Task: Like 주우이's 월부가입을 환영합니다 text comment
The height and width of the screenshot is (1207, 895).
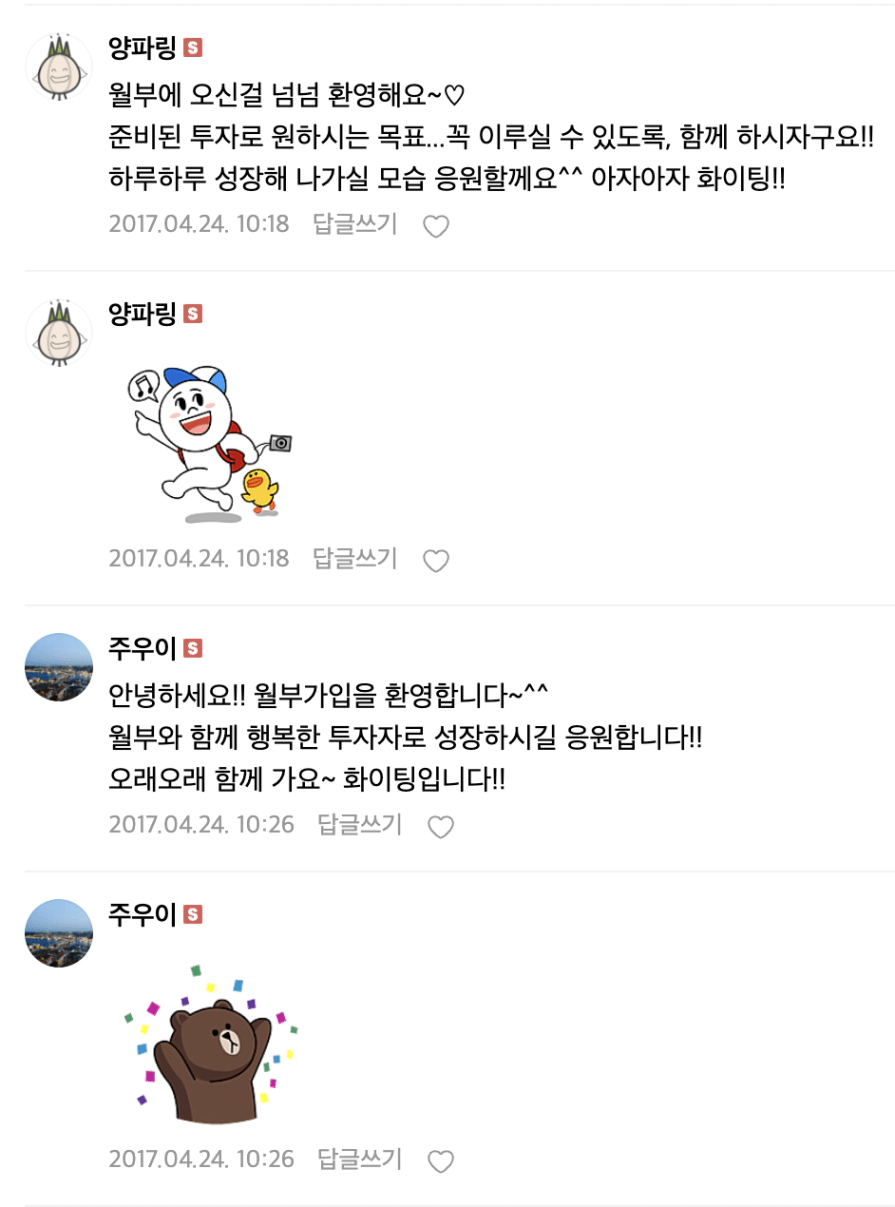Action: pos(441,827)
